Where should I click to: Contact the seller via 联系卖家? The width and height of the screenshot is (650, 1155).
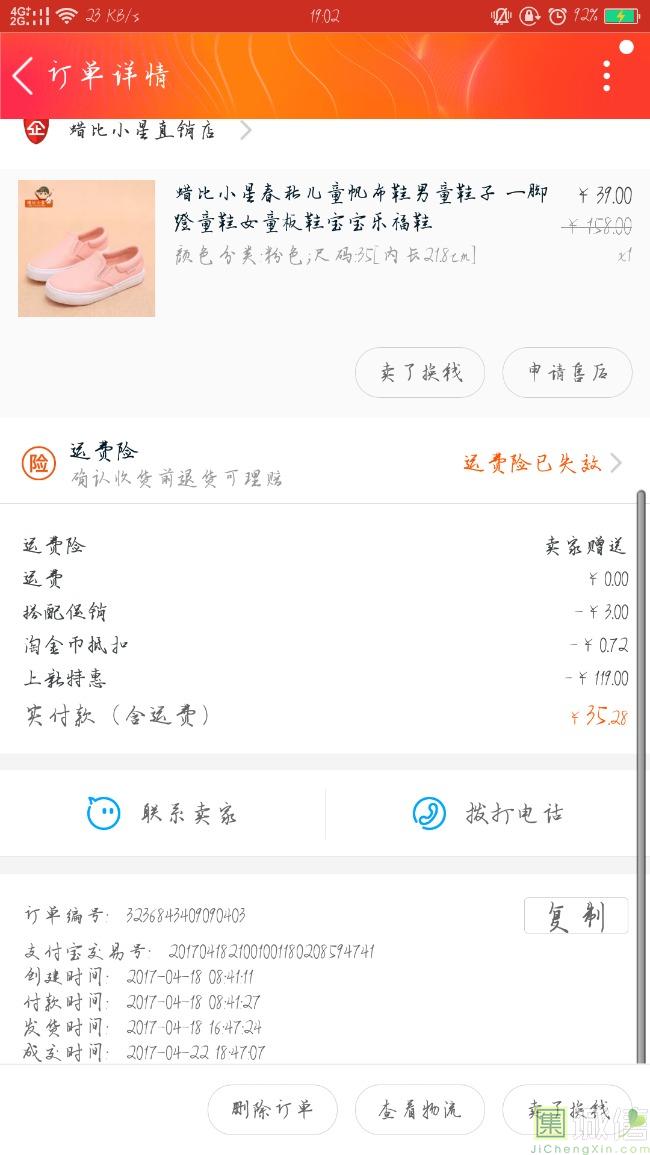coord(162,814)
